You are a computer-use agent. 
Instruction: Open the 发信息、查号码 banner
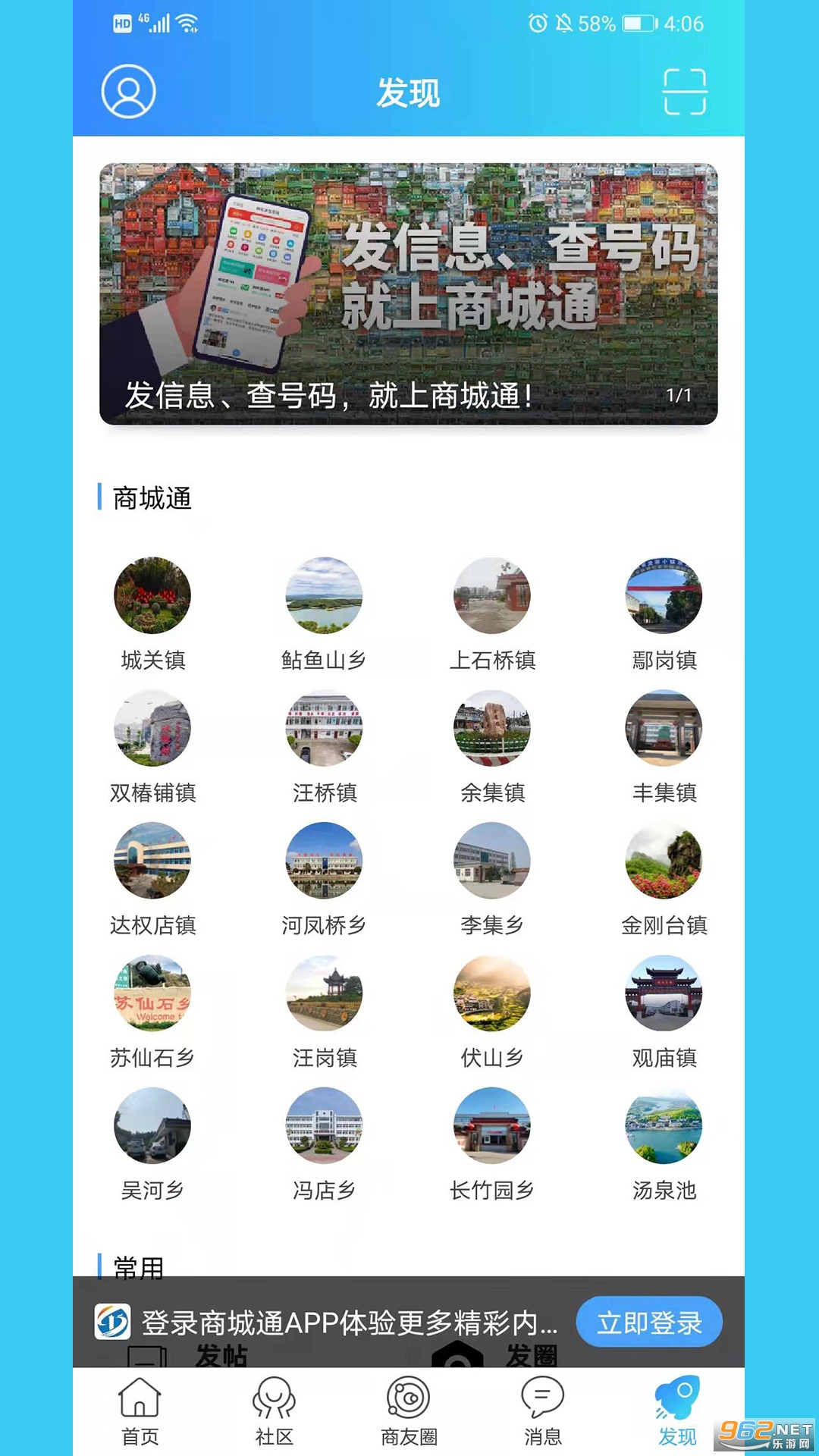pos(408,294)
